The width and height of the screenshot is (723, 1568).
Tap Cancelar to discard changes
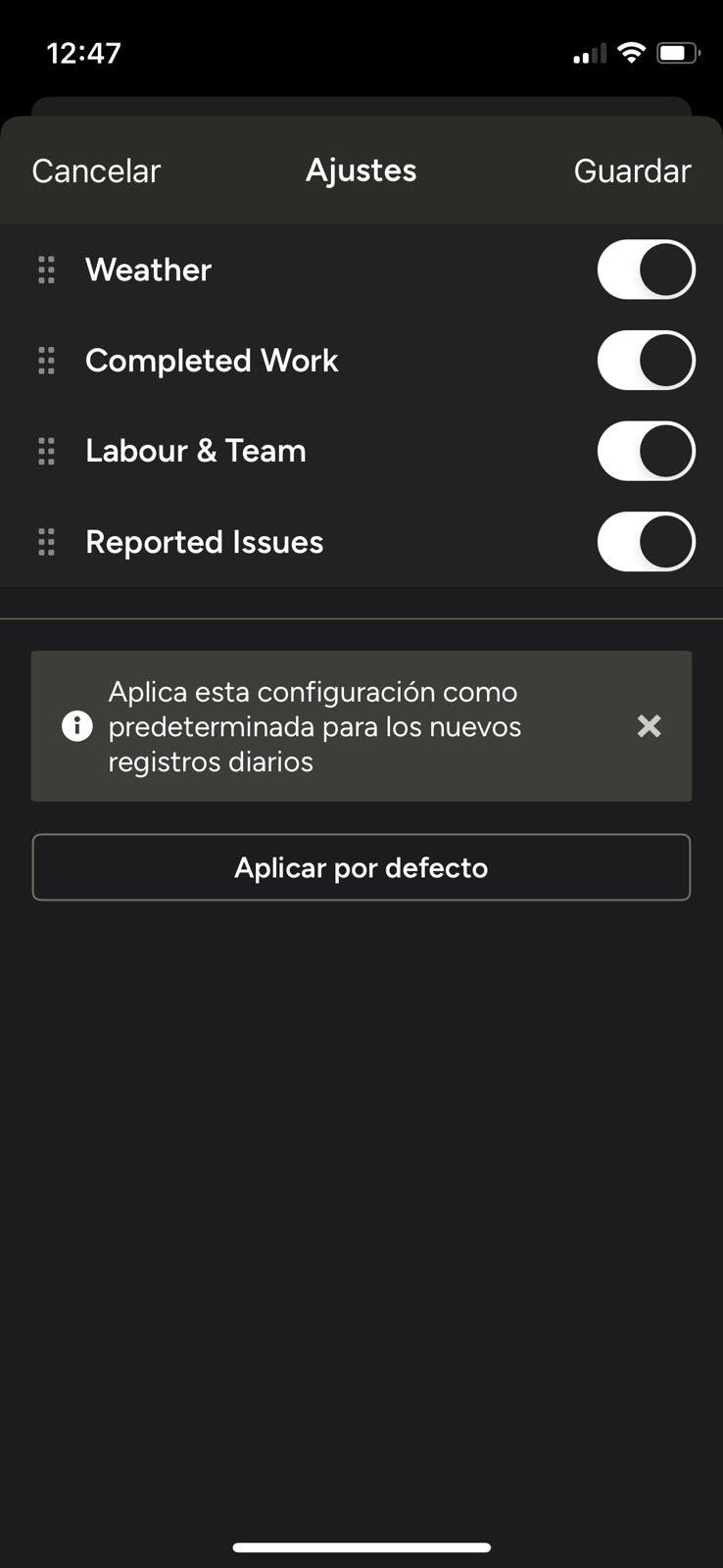coord(96,171)
